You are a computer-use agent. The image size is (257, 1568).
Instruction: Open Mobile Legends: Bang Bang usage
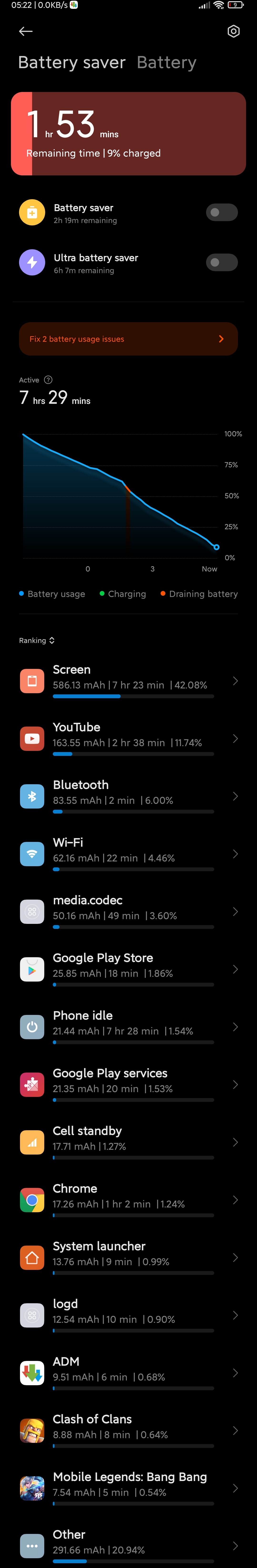click(x=128, y=1488)
